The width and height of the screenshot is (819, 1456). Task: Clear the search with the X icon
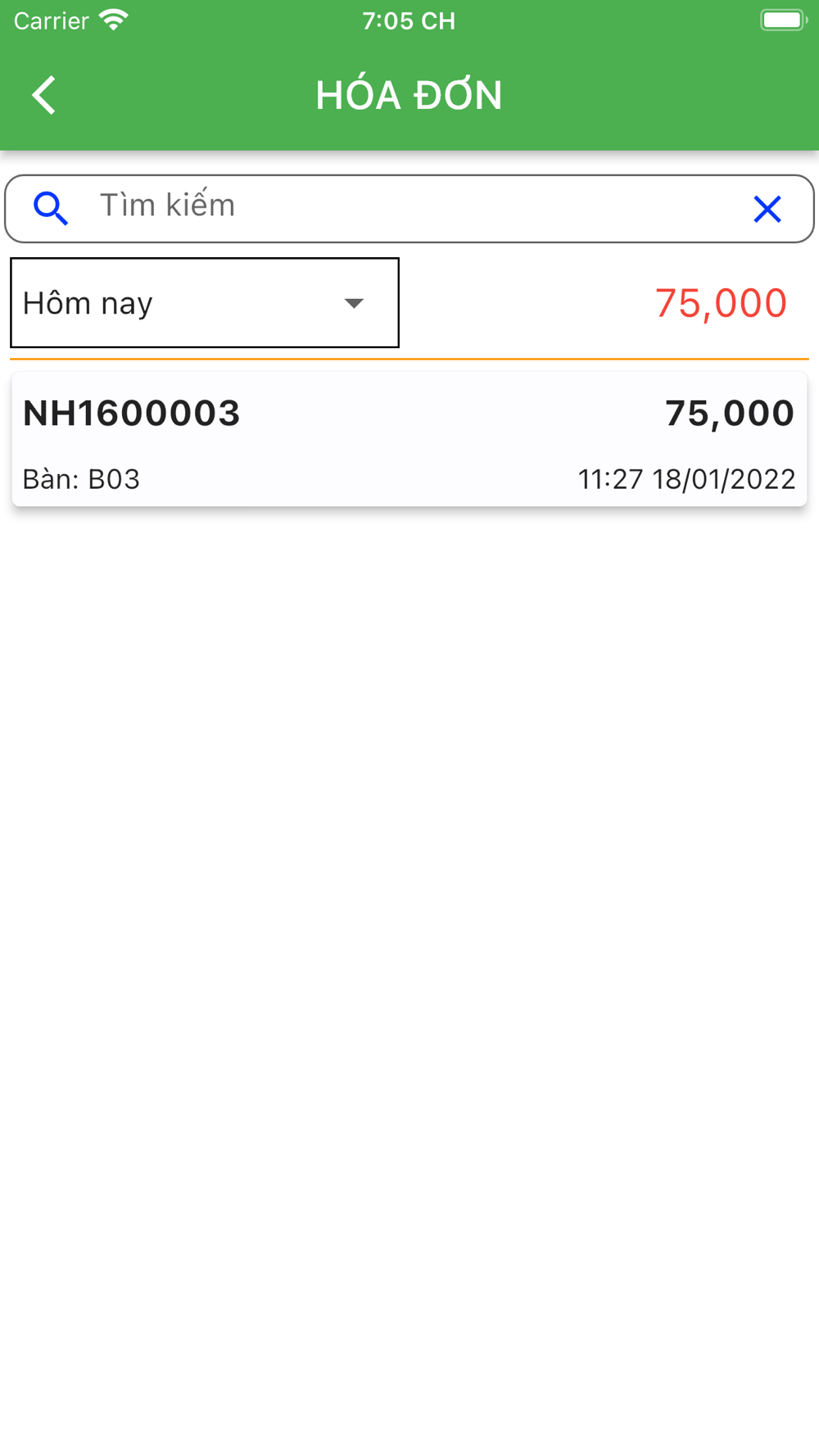click(767, 209)
